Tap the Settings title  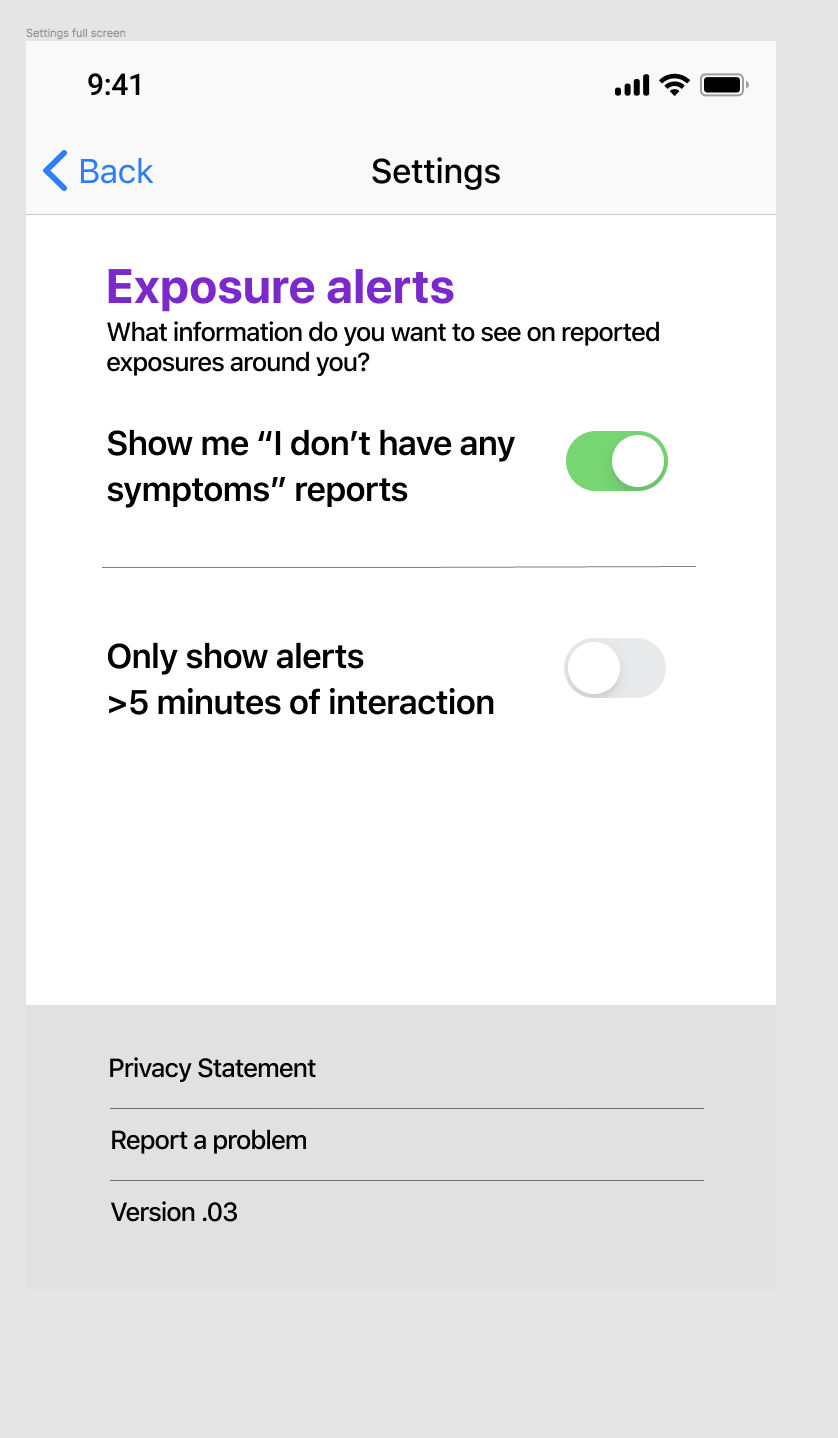(435, 171)
